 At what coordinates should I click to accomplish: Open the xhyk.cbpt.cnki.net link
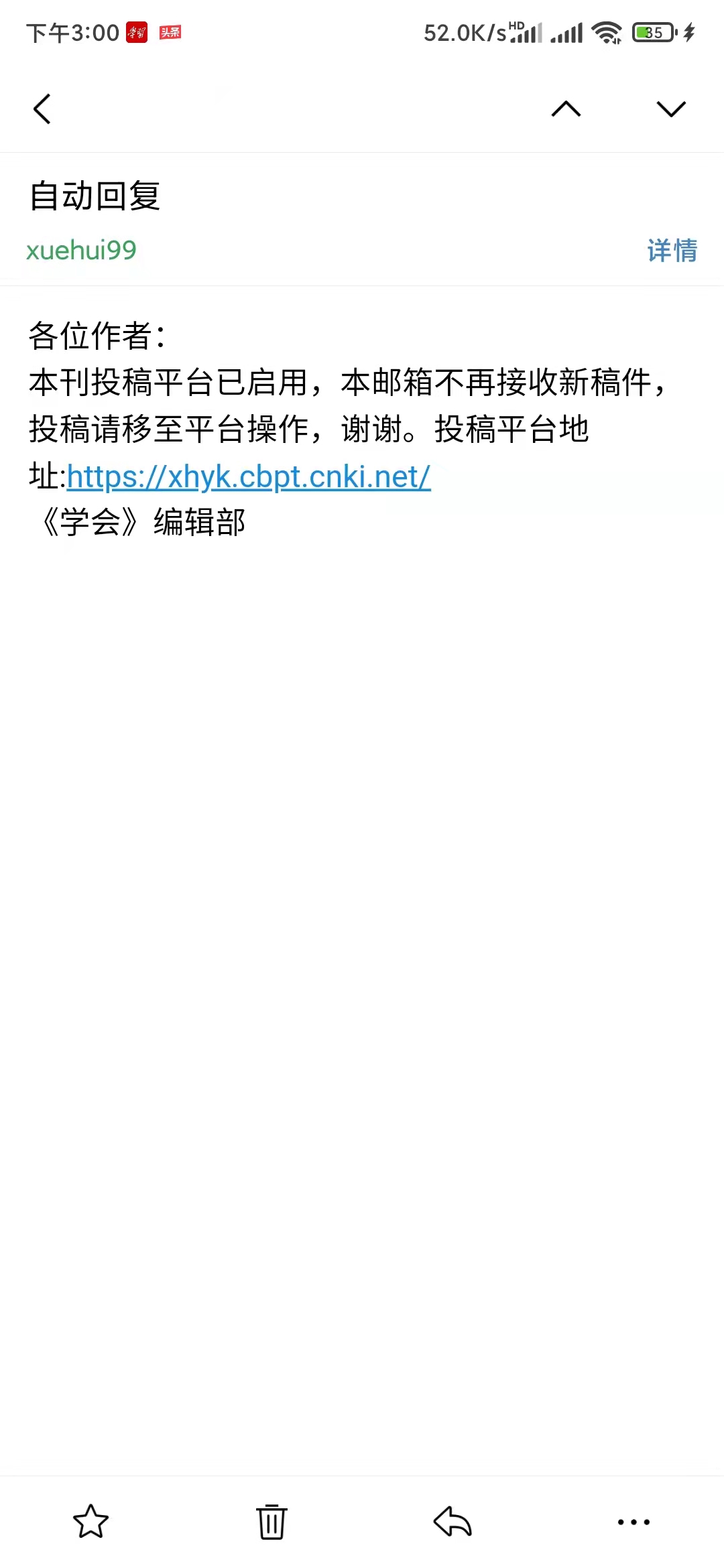pyautogui.click(x=249, y=477)
